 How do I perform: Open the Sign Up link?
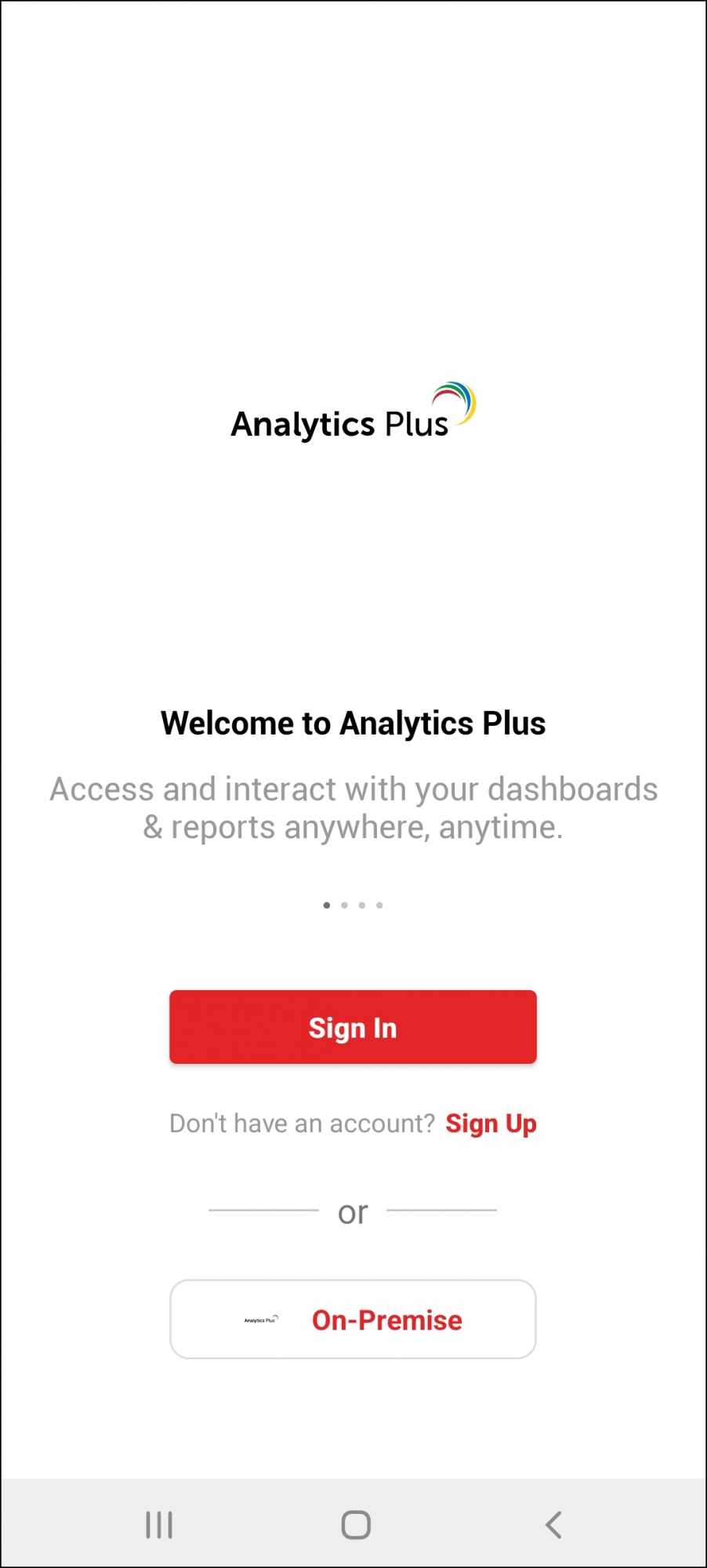491,1123
